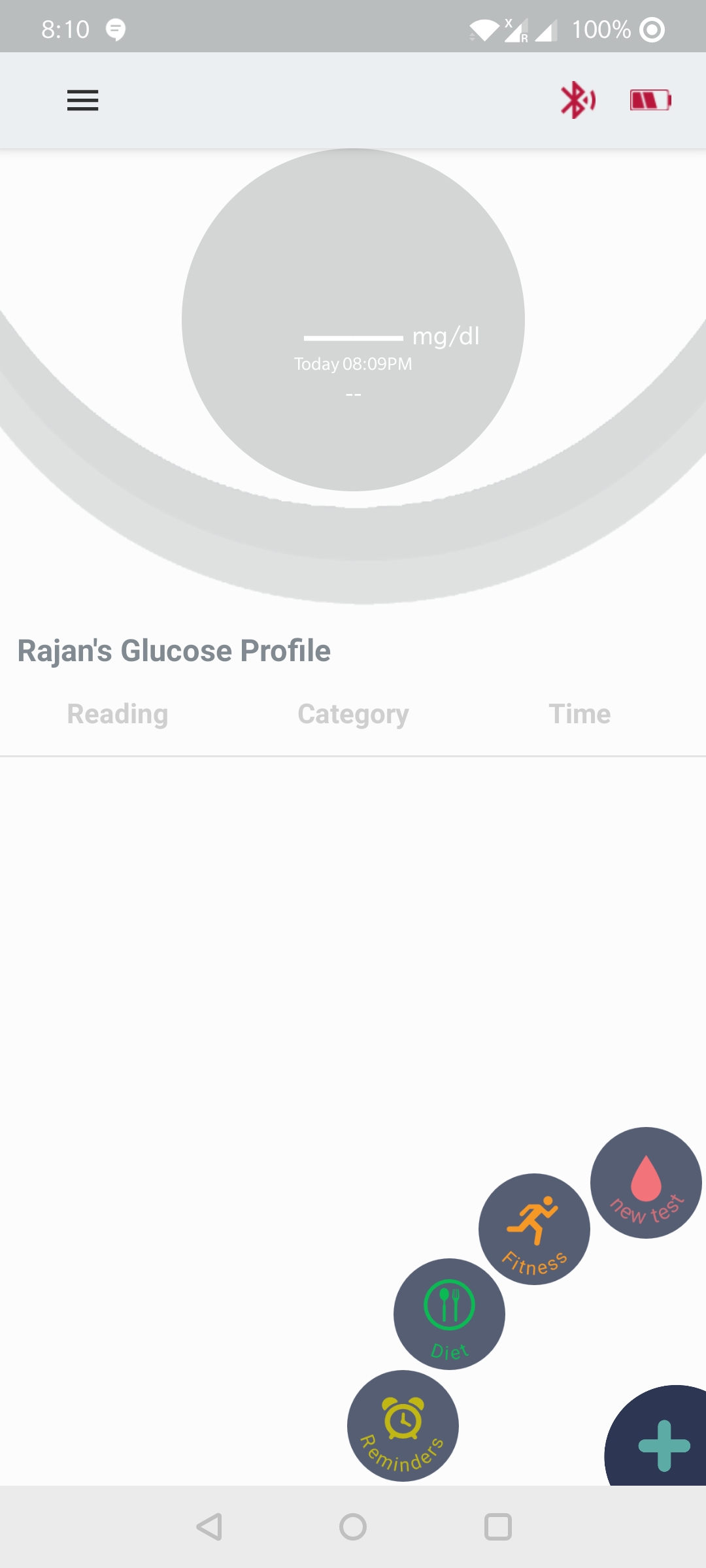Open Reminders
The image size is (706, 1568).
tap(403, 1426)
